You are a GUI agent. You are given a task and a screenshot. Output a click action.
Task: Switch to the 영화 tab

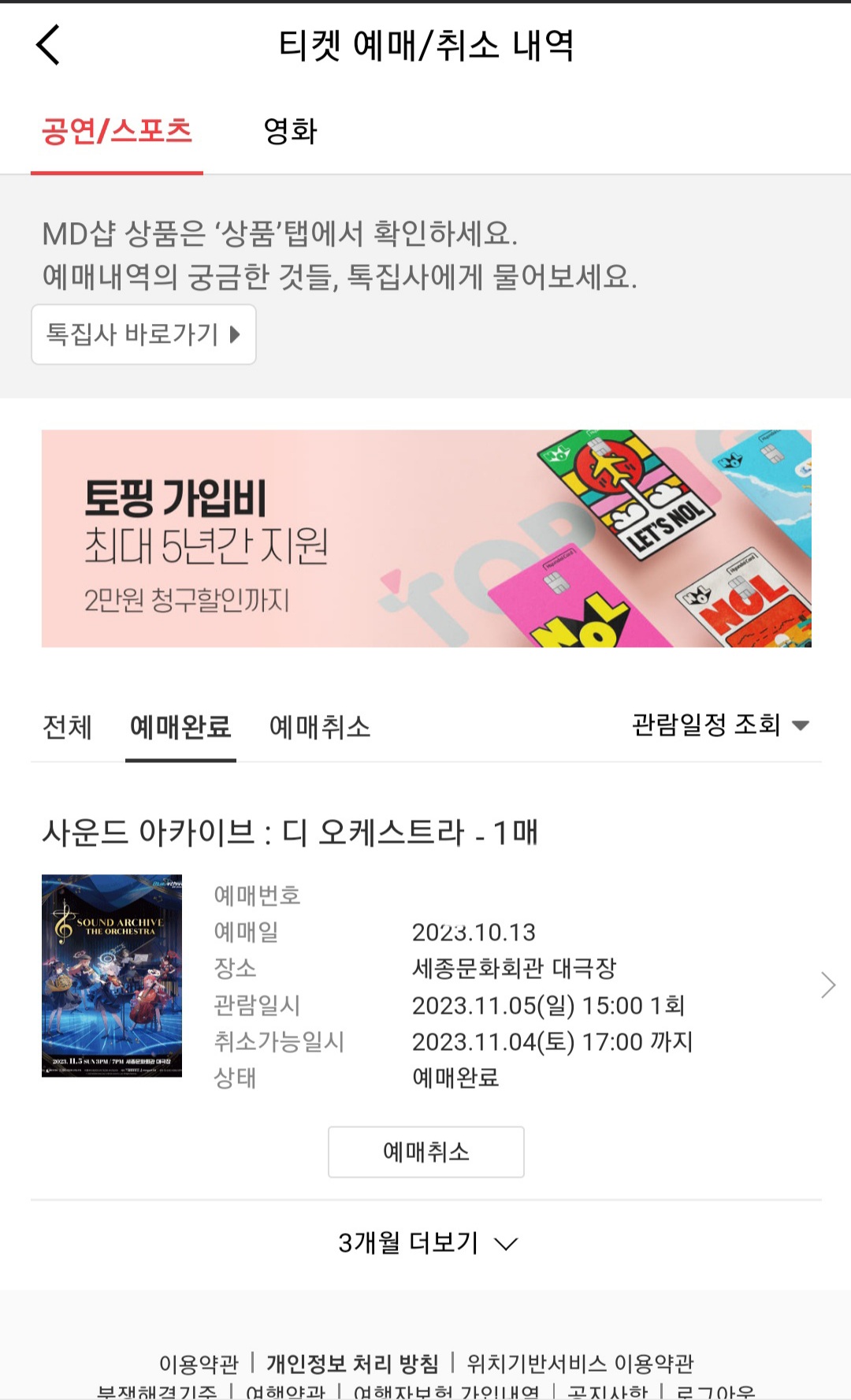pos(290,131)
